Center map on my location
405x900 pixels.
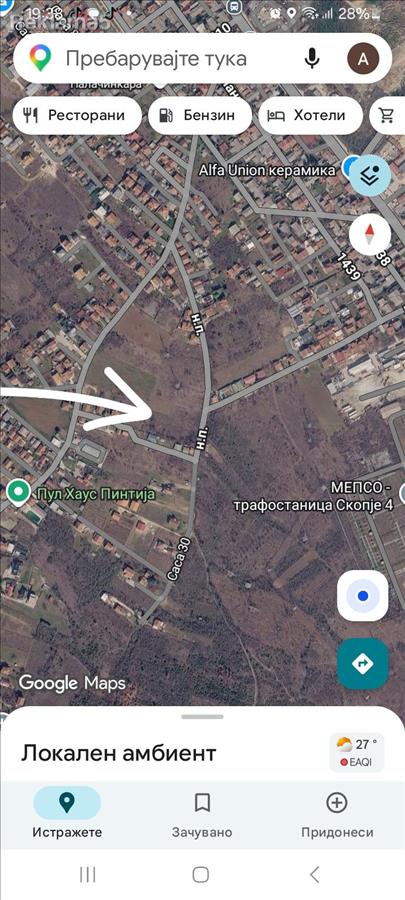click(363, 596)
